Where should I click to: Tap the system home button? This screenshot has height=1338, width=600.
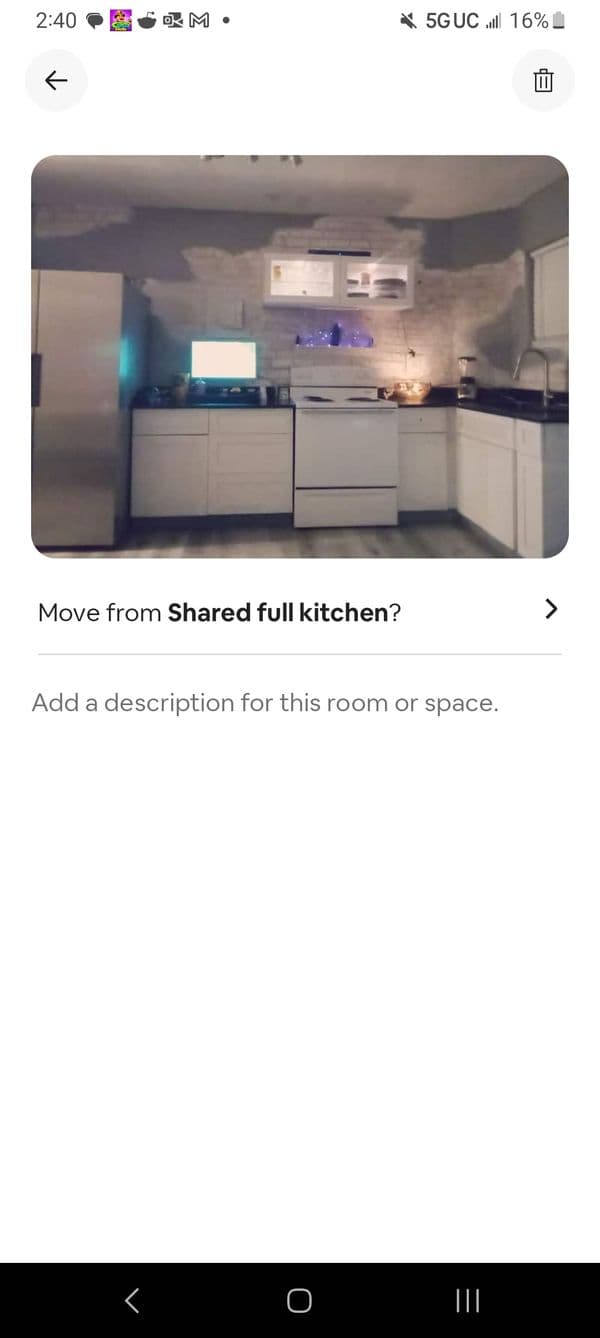pos(299,1300)
